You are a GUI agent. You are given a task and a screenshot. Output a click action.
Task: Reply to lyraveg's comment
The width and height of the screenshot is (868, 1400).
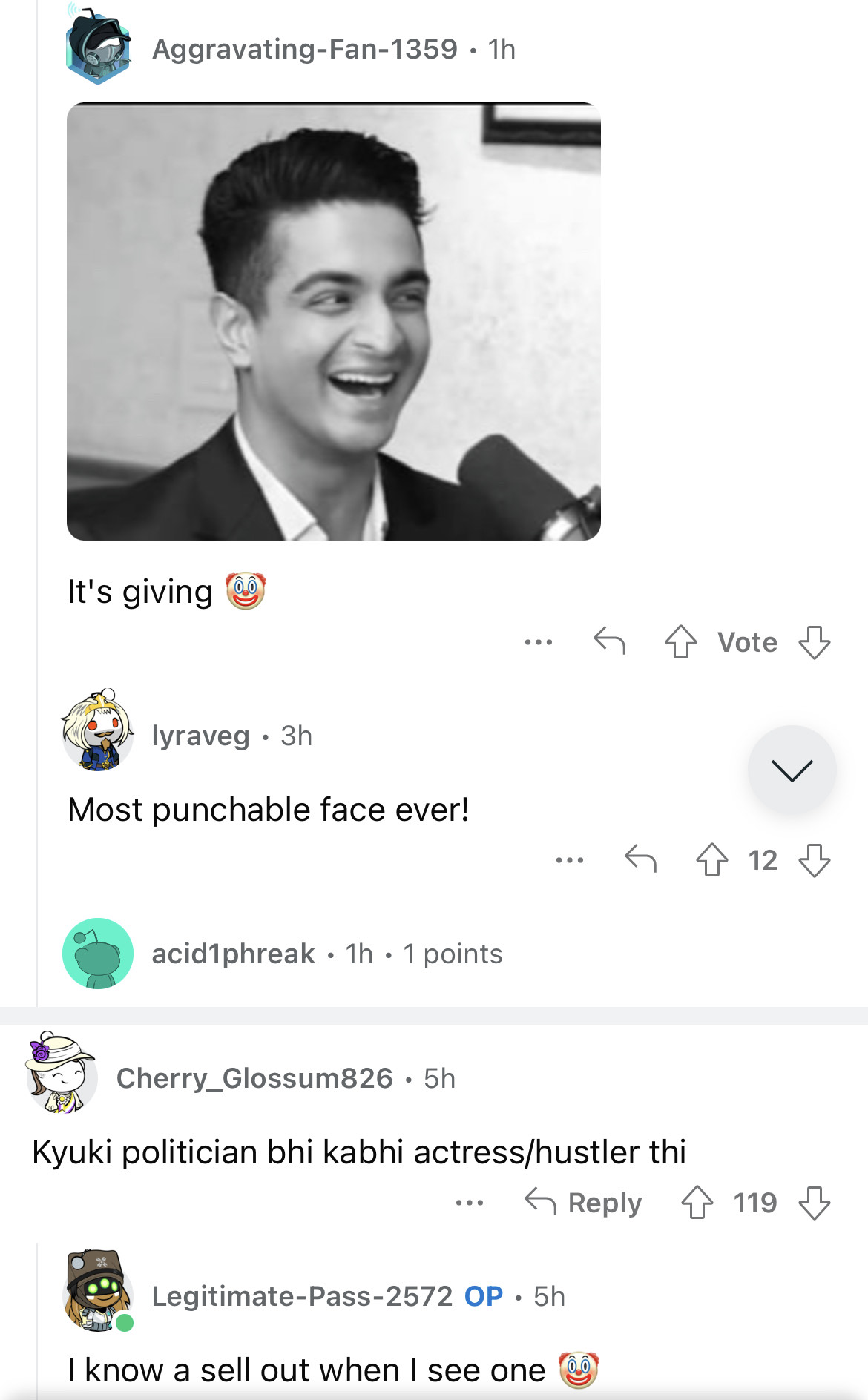click(x=640, y=860)
